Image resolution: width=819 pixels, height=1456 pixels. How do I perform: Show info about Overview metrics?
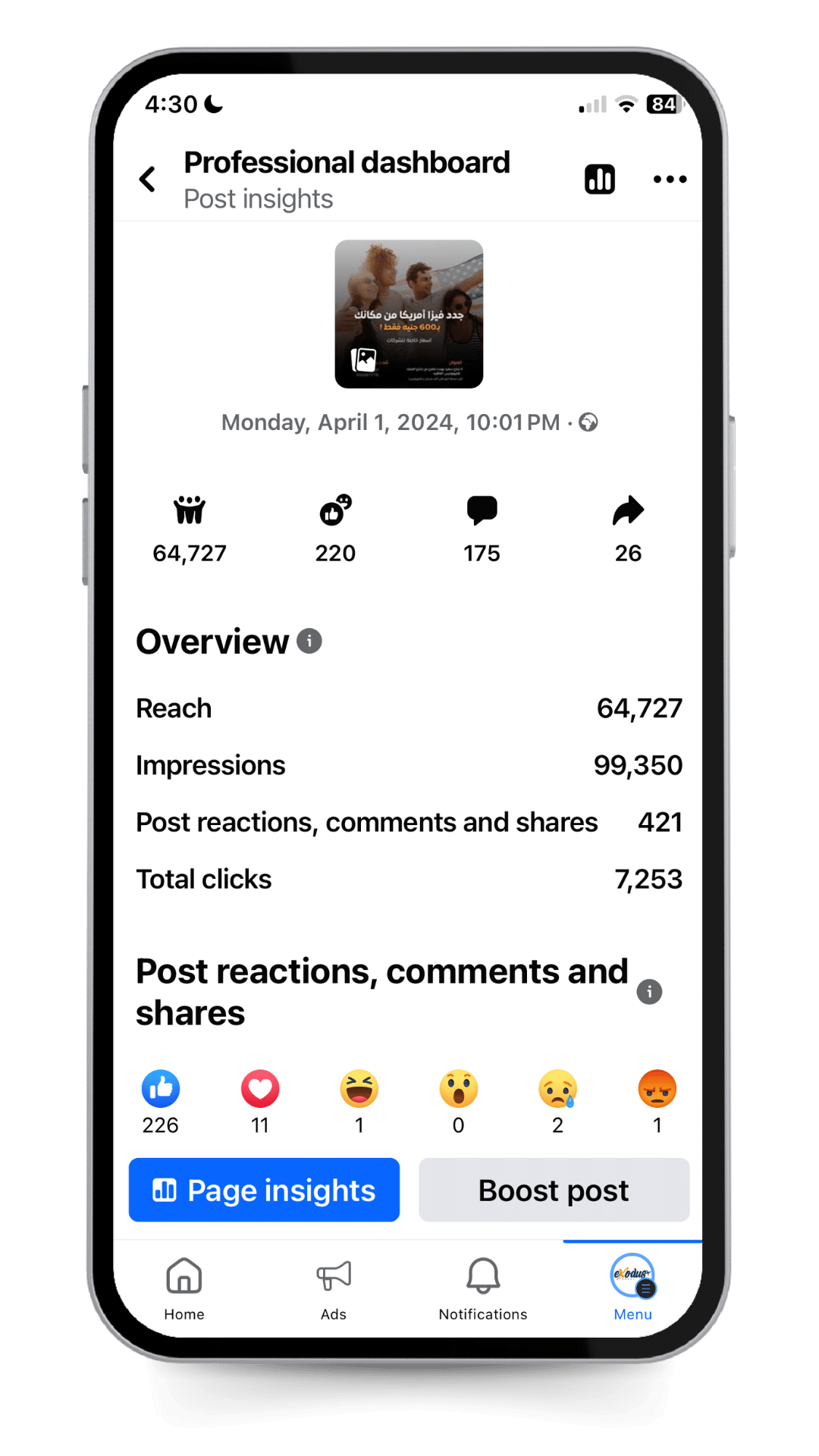click(x=309, y=642)
